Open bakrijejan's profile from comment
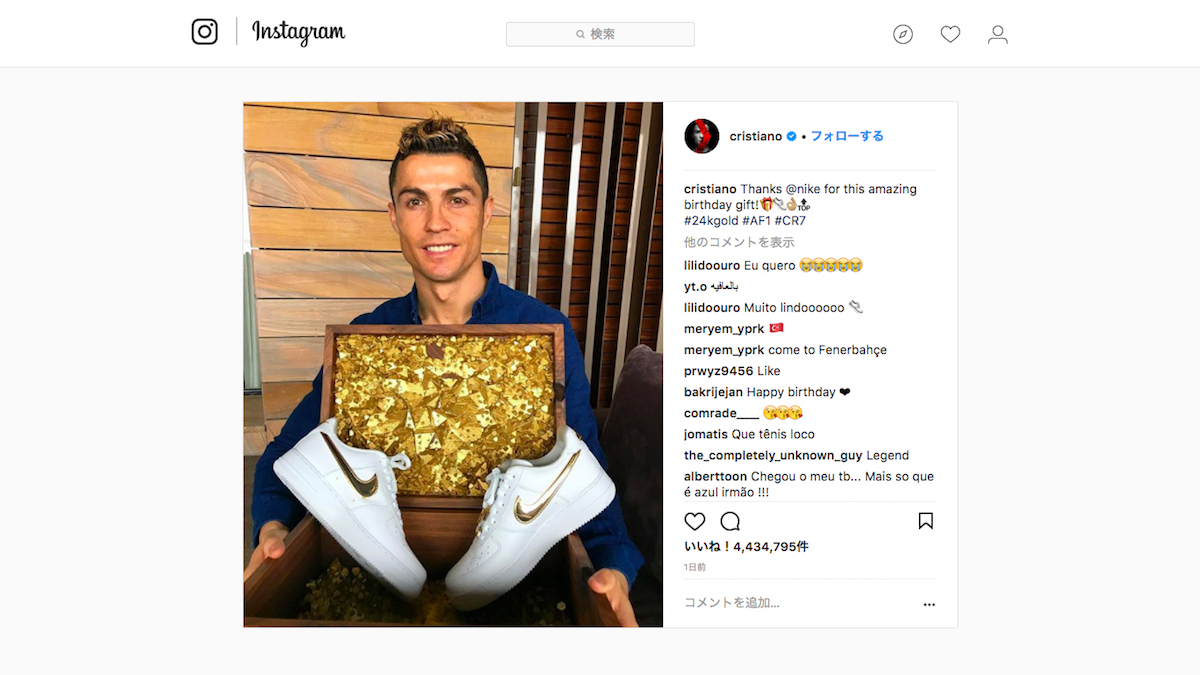The width and height of the screenshot is (1200, 675). pos(713,392)
